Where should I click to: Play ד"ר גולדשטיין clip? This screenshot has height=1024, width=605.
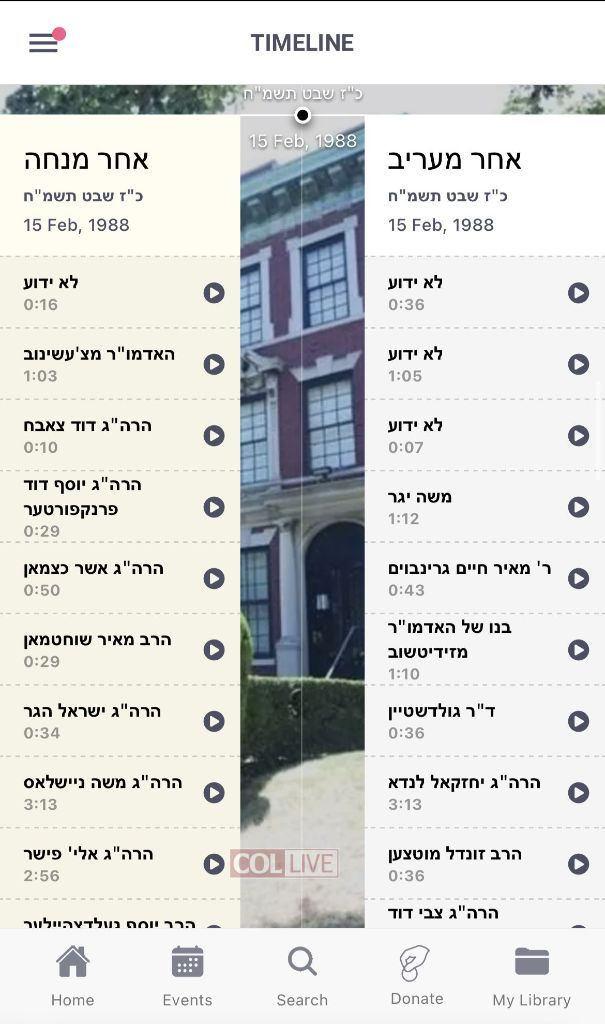click(x=578, y=721)
